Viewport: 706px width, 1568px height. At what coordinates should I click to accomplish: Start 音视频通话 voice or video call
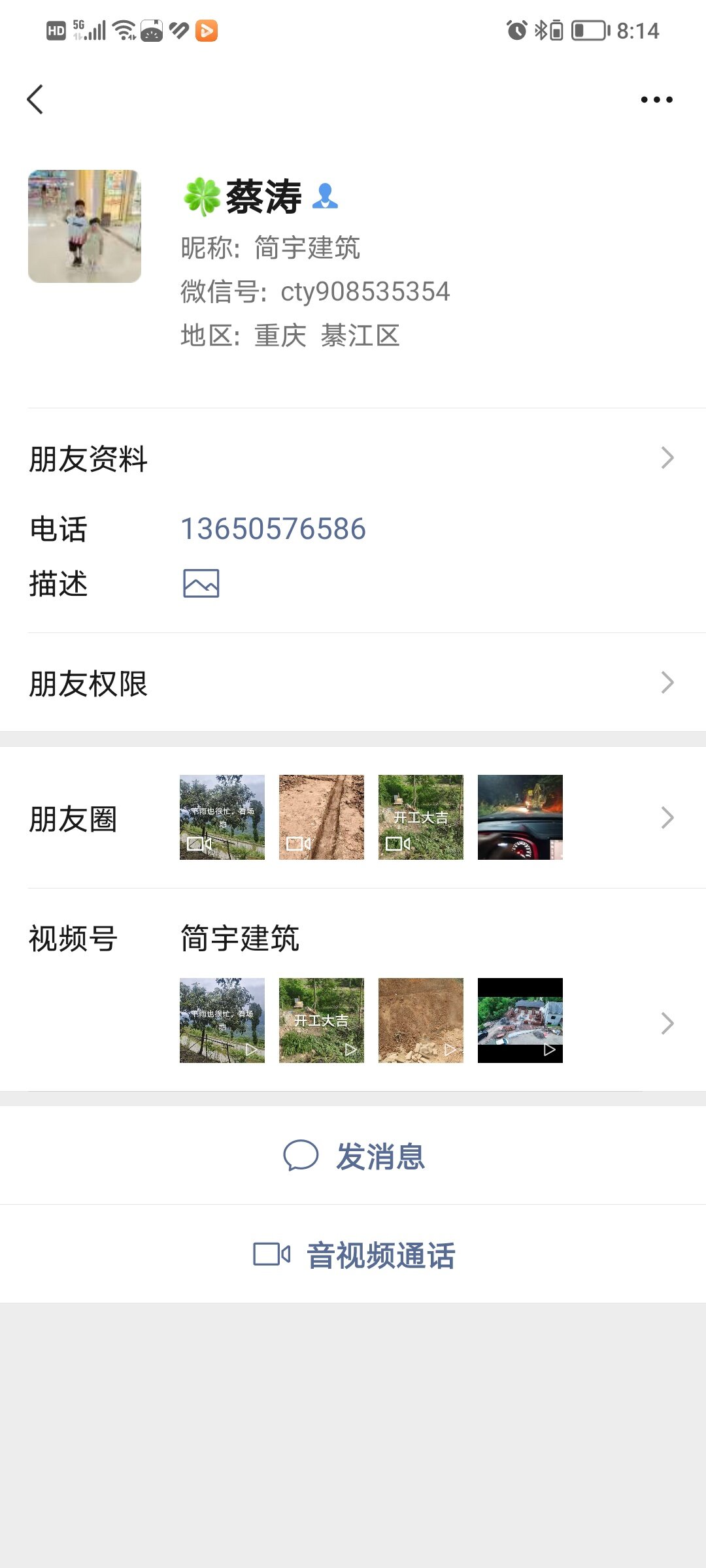pos(353,1254)
